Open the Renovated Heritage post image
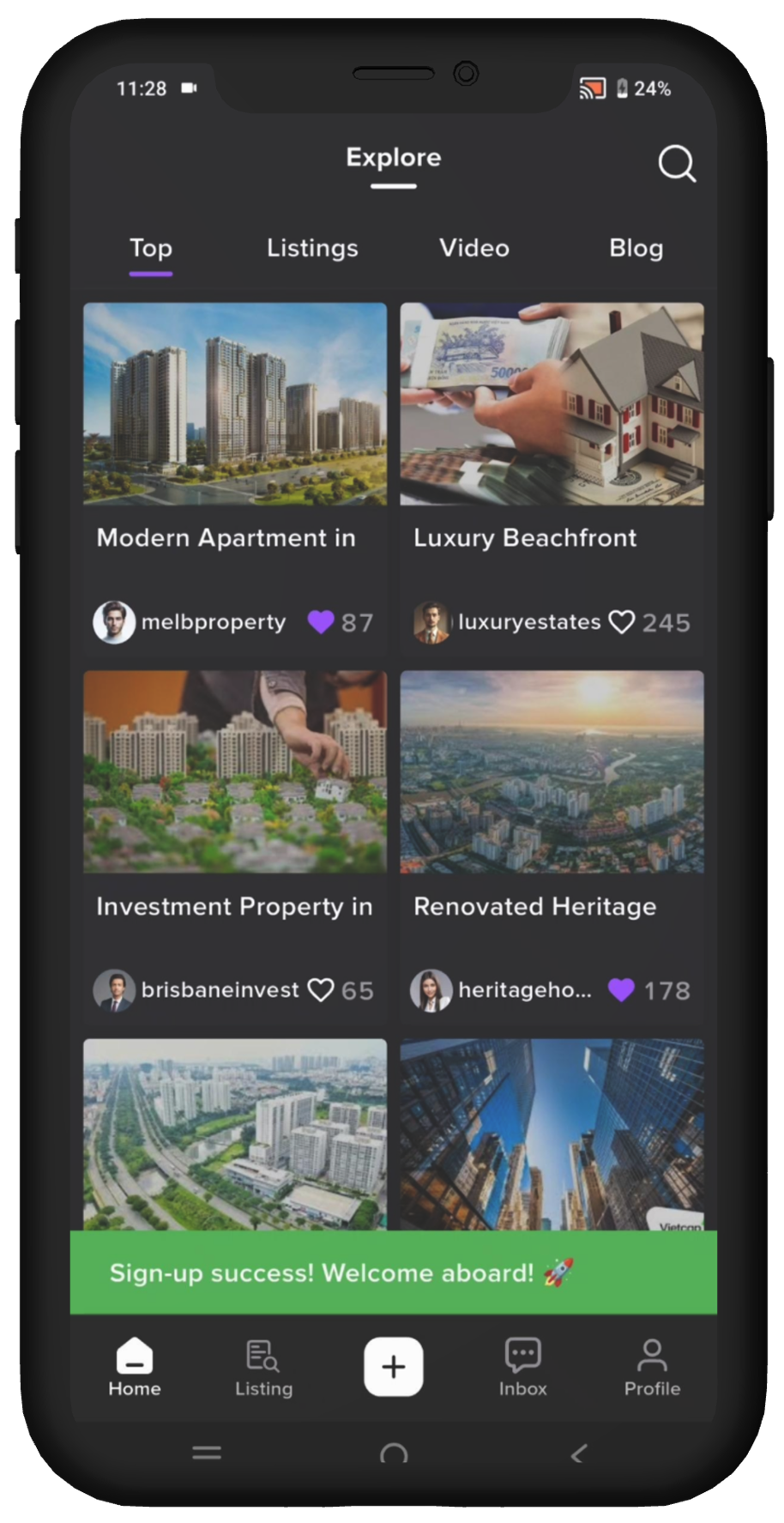Viewport: 784px width, 1523px height. point(552,772)
